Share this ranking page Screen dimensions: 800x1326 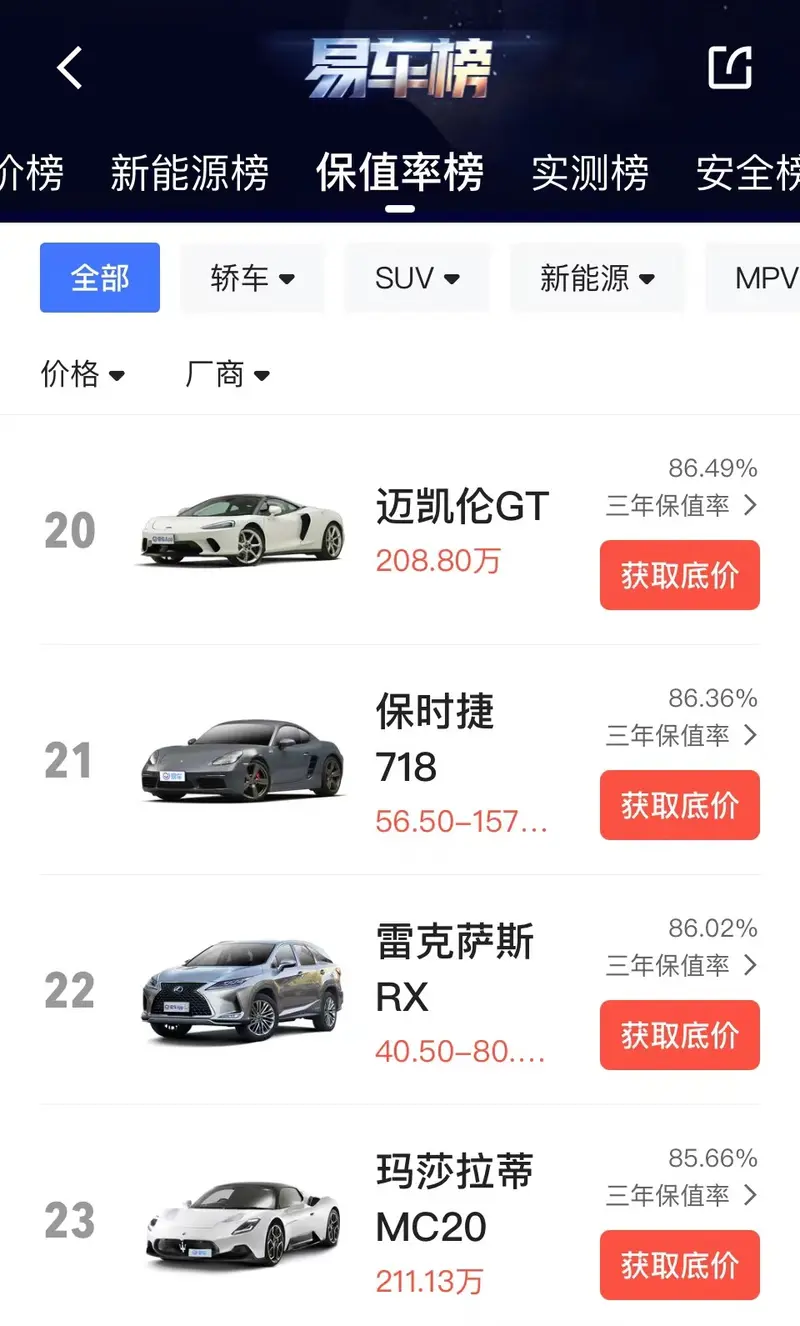pyautogui.click(x=729, y=68)
